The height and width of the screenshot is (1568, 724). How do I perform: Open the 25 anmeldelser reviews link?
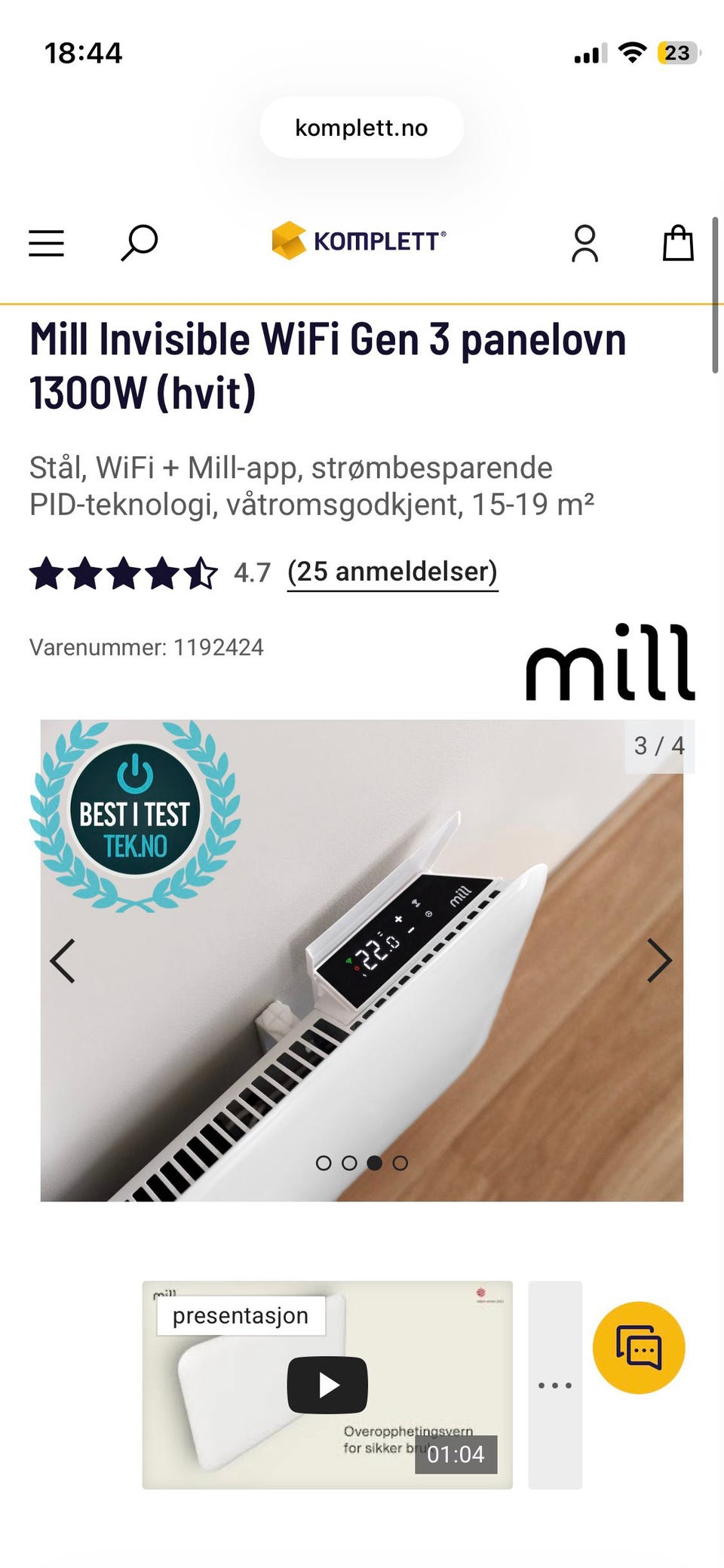coord(392,572)
